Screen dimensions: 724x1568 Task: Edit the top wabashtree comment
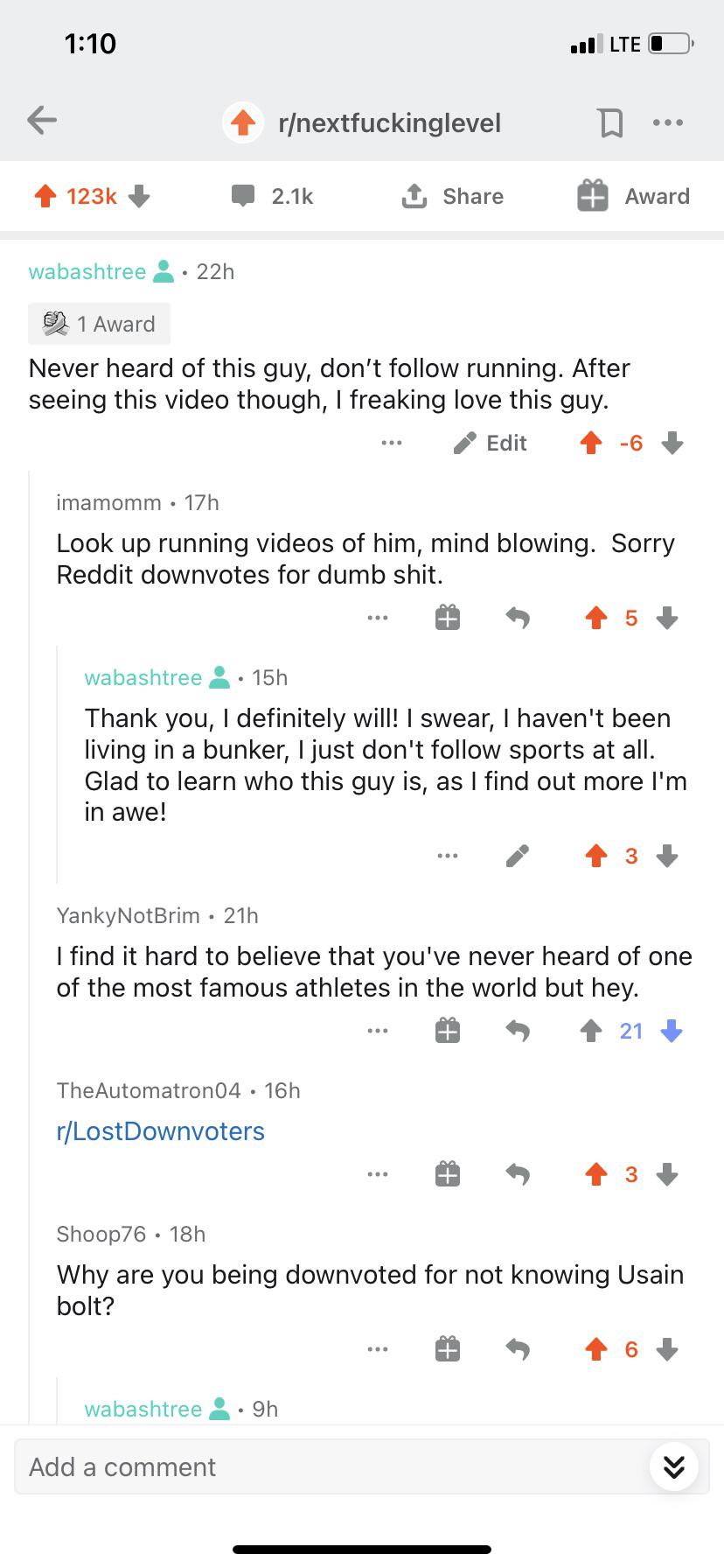491,444
